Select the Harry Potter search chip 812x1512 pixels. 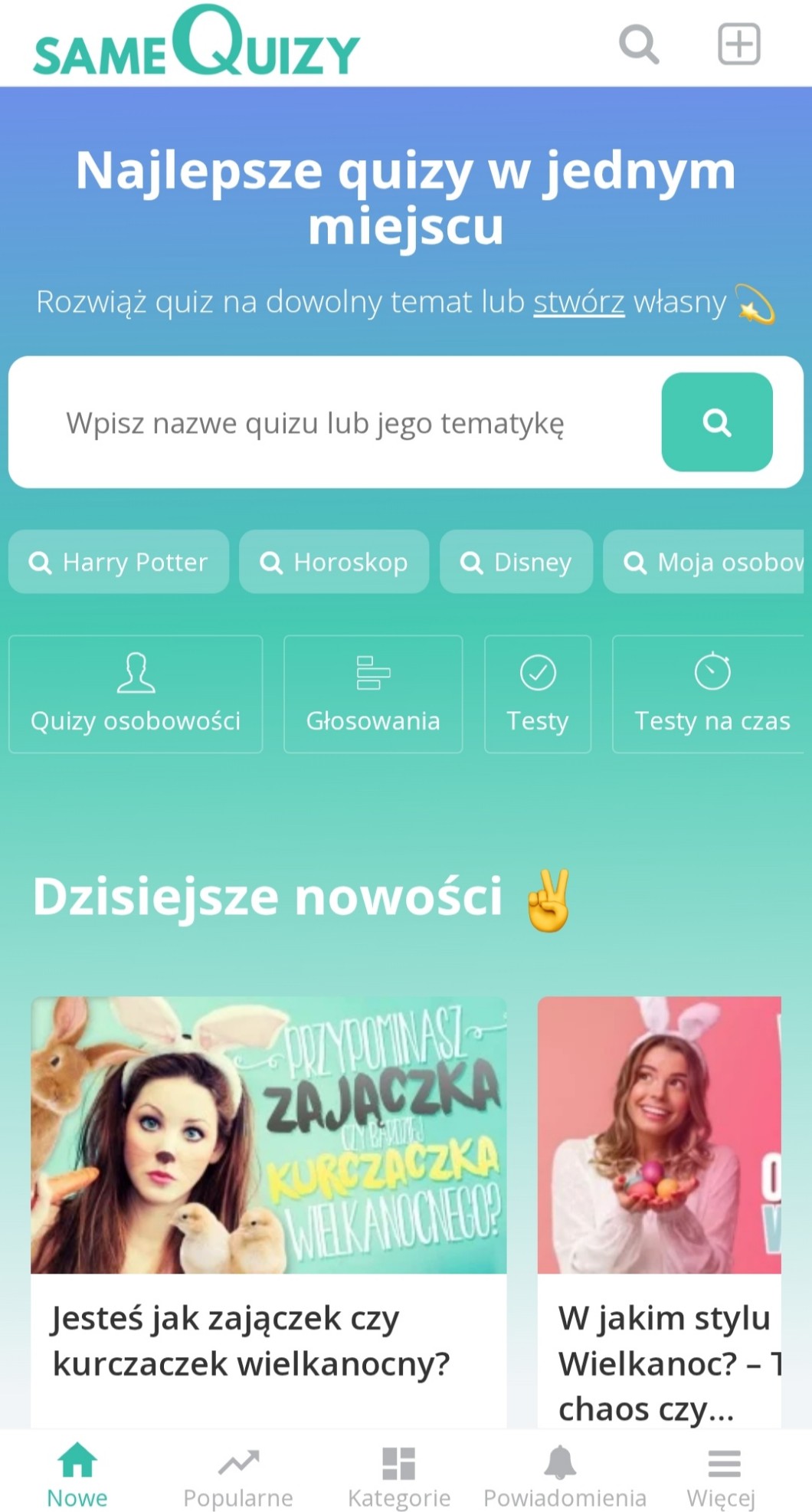119,562
